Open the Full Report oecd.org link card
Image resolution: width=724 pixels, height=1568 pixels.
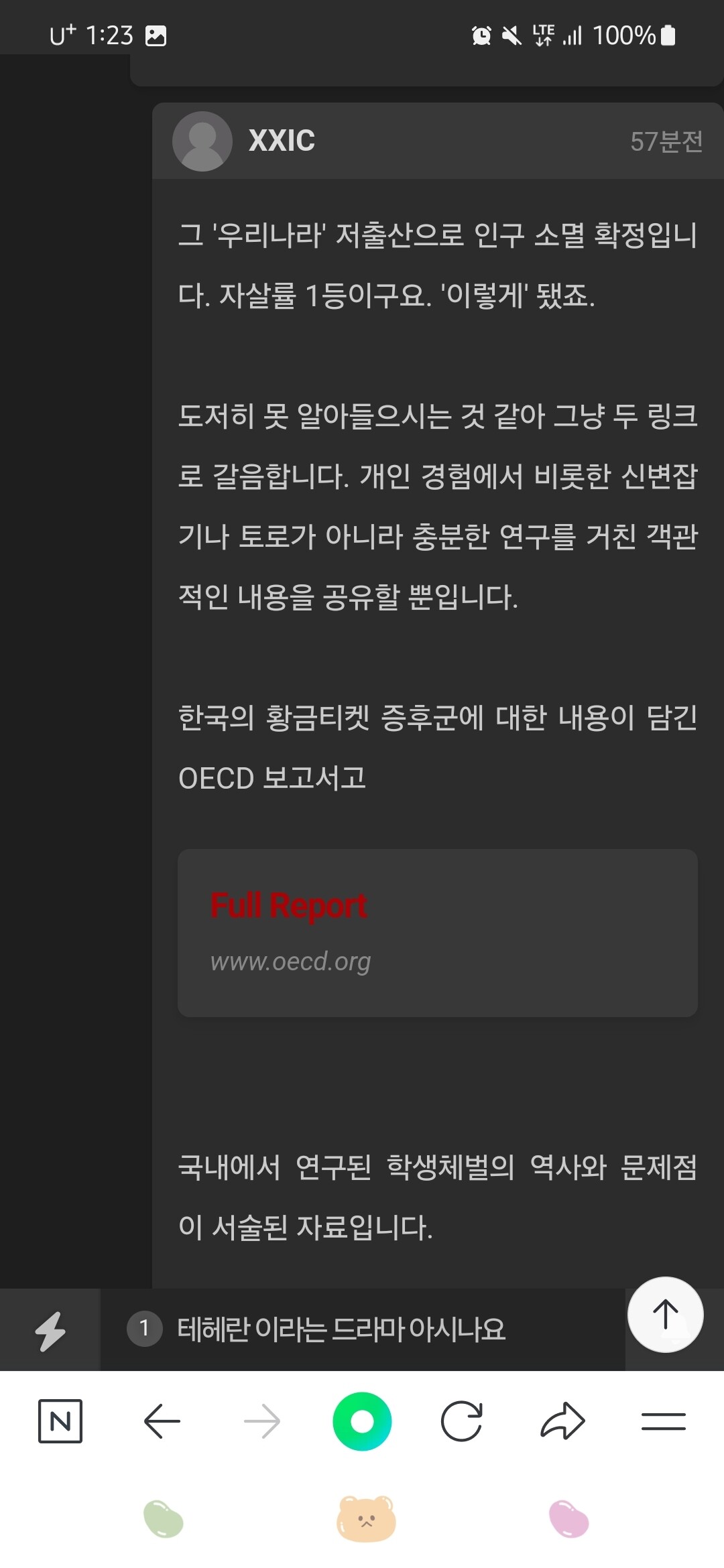click(x=438, y=933)
